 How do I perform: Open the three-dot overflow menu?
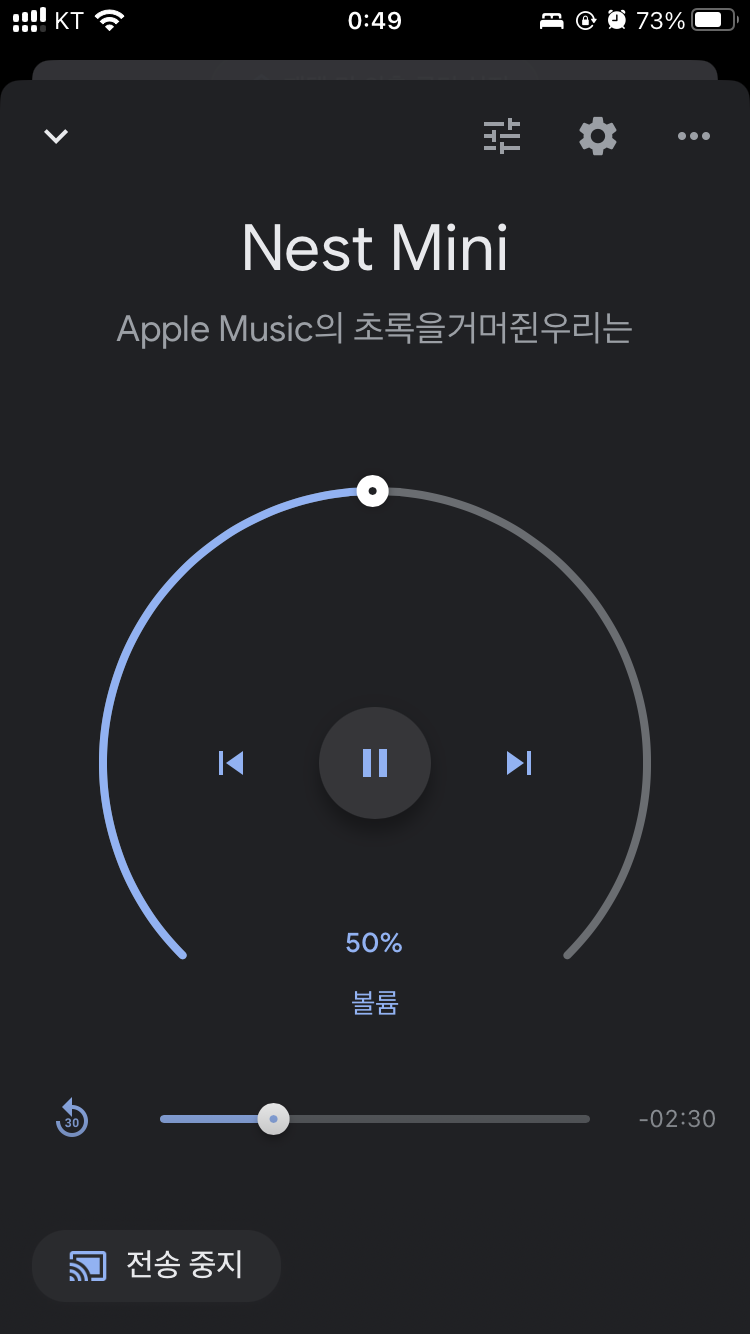(x=694, y=136)
